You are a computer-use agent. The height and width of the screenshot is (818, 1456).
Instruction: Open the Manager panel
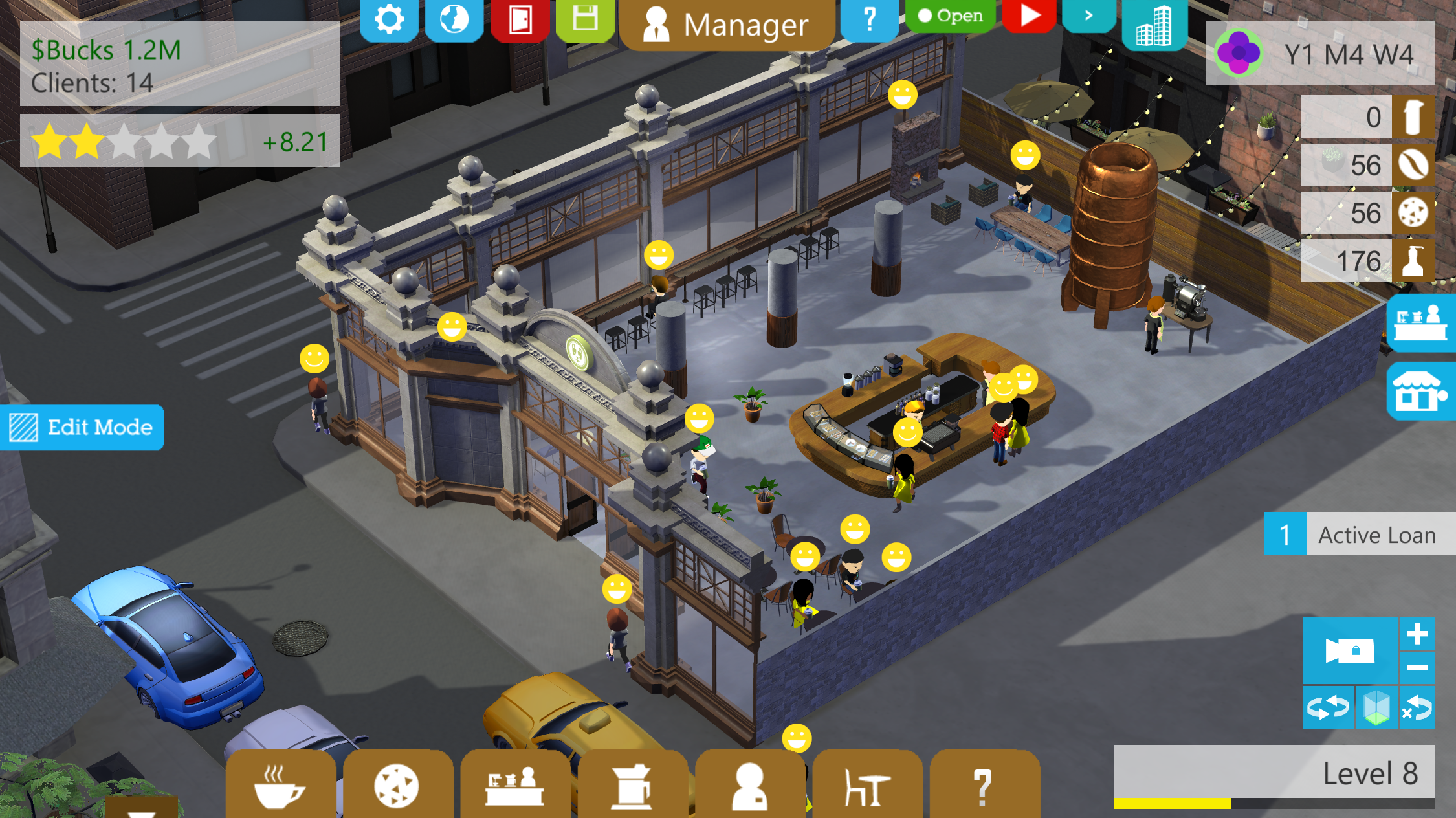click(726, 25)
